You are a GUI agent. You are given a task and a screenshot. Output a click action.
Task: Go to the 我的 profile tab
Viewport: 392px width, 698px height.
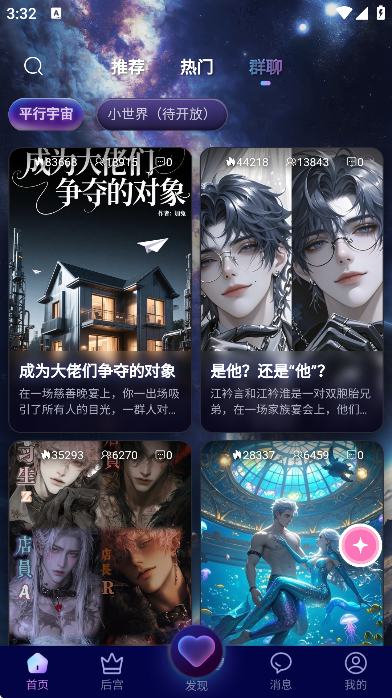click(x=356, y=672)
